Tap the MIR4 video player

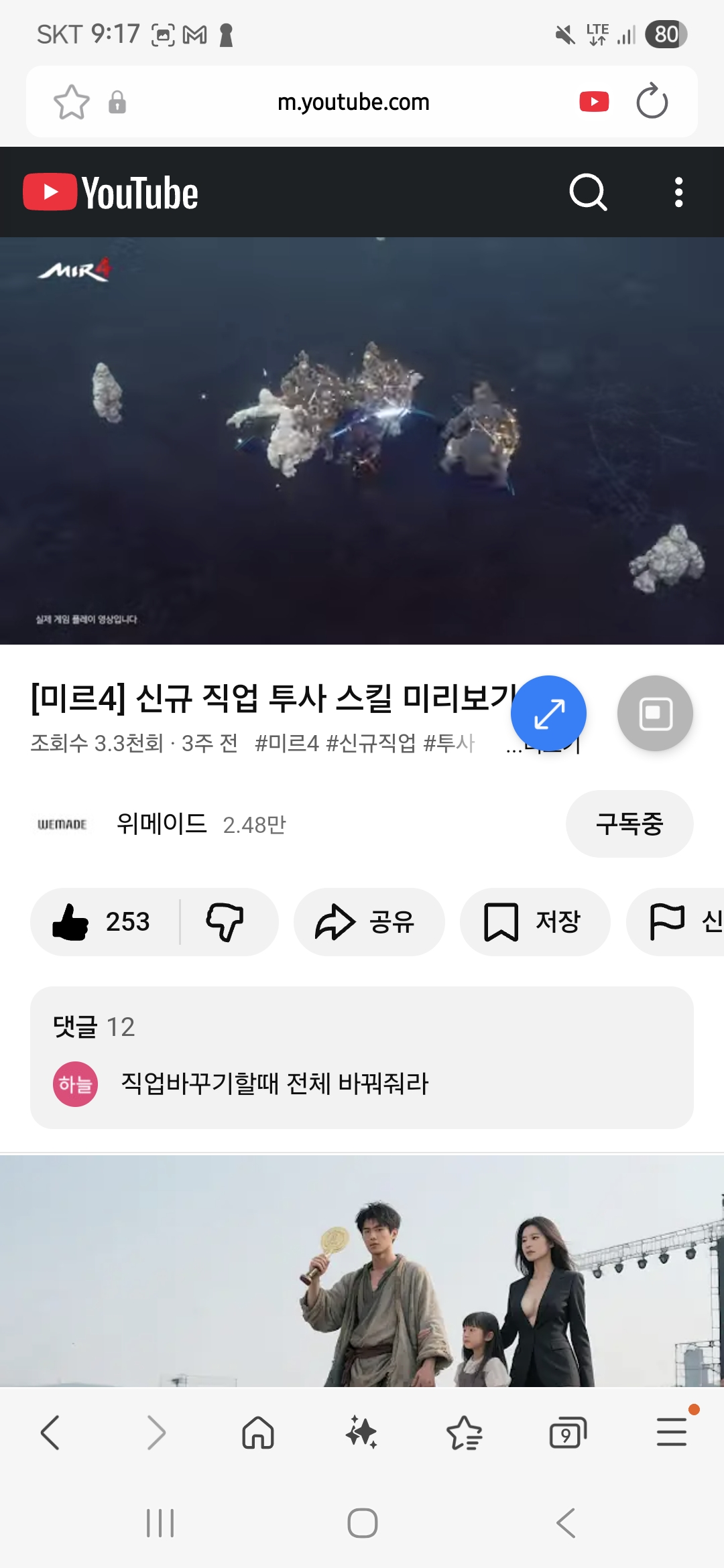[362, 440]
